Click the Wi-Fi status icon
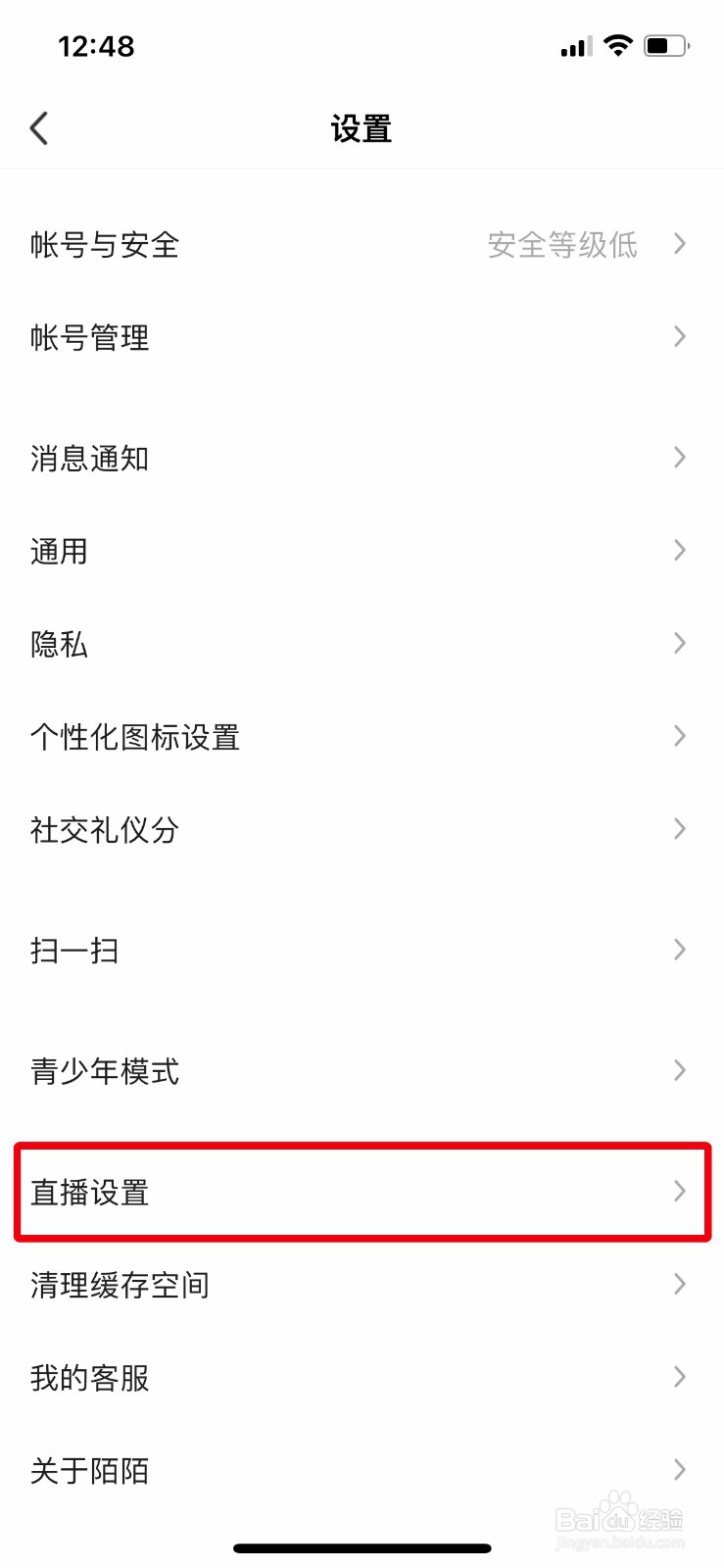 (x=618, y=45)
